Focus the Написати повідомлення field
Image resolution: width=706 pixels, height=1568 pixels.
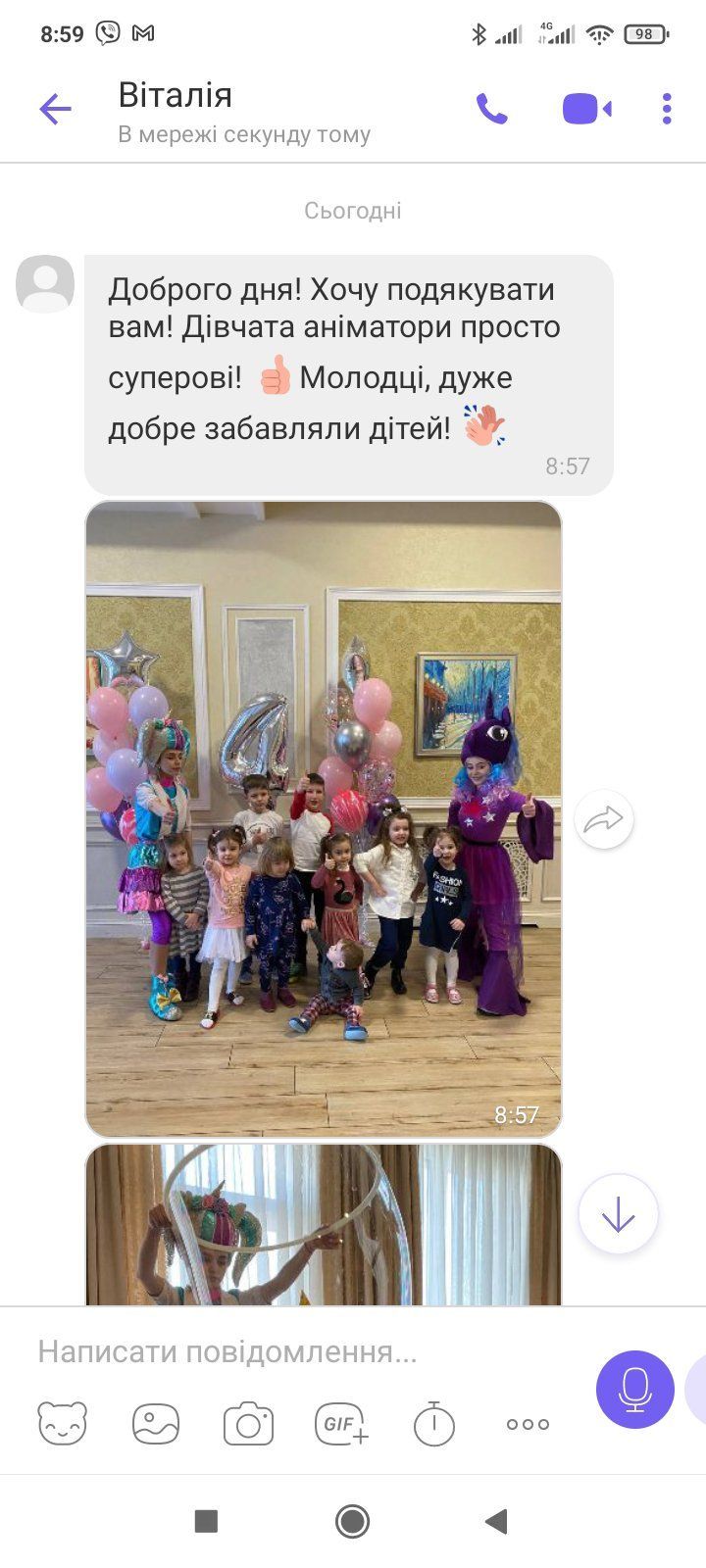coord(294,1352)
